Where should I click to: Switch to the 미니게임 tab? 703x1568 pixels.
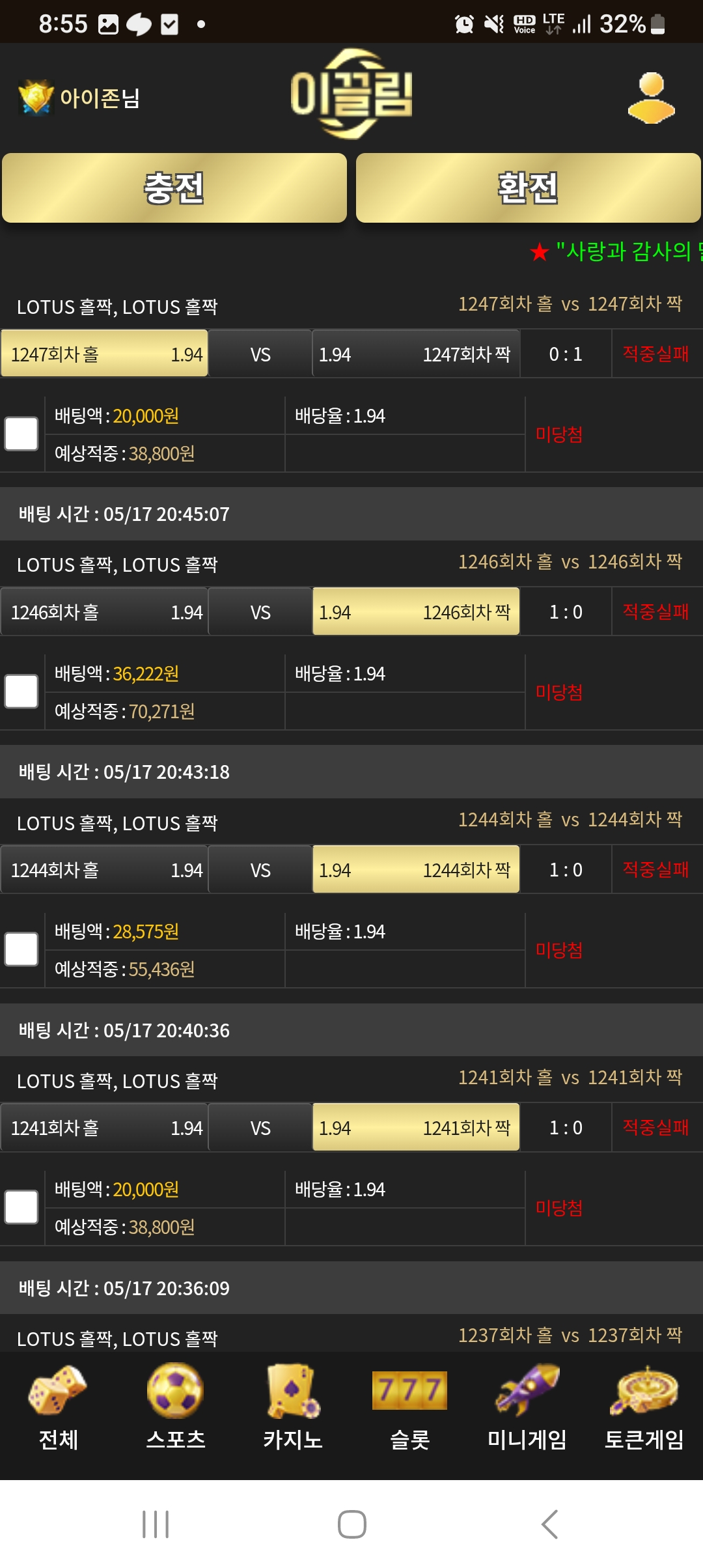click(527, 1408)
